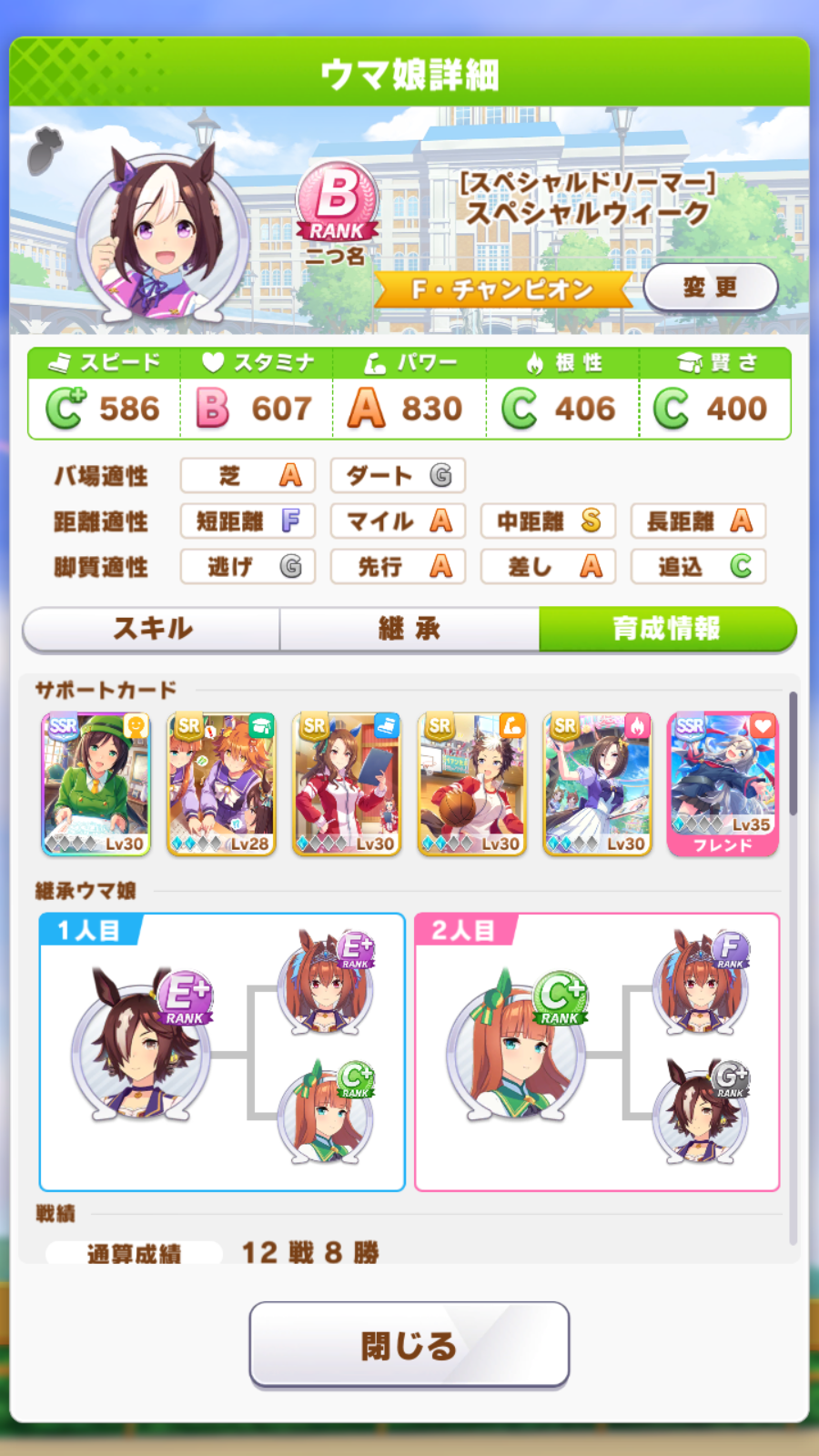
Task: Switch to the スキル tab
Action: pyautogui.click(x=152, y=629)
